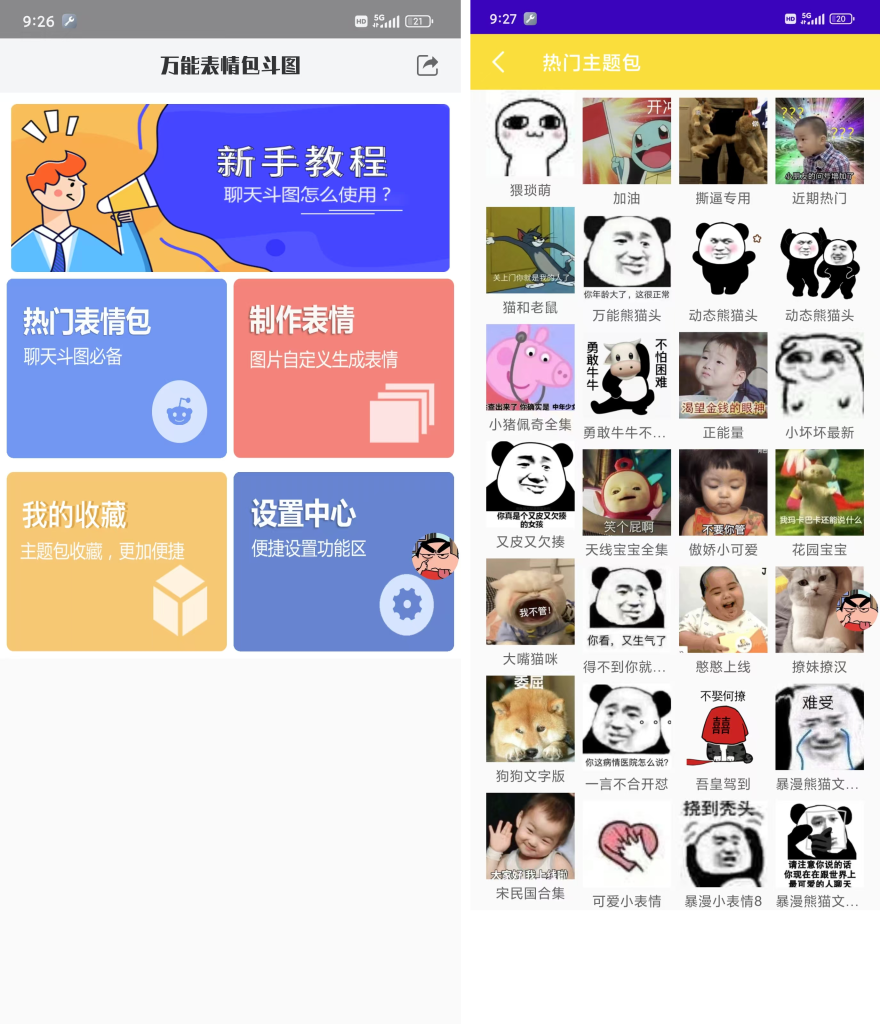Go back from 热门主题包 screen
Viewport: 880px width, 1024px height.
click(498, 62)
